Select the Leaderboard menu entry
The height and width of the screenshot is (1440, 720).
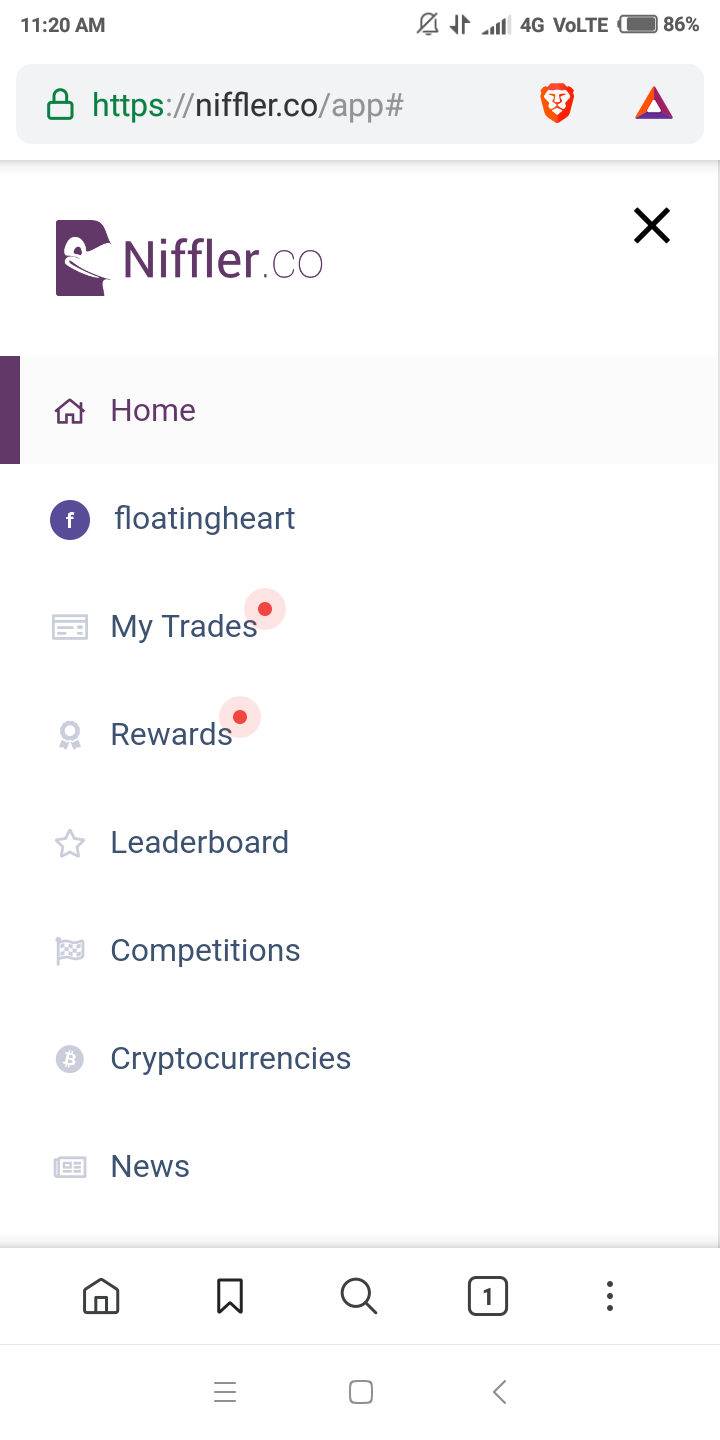tap(199, 843)
